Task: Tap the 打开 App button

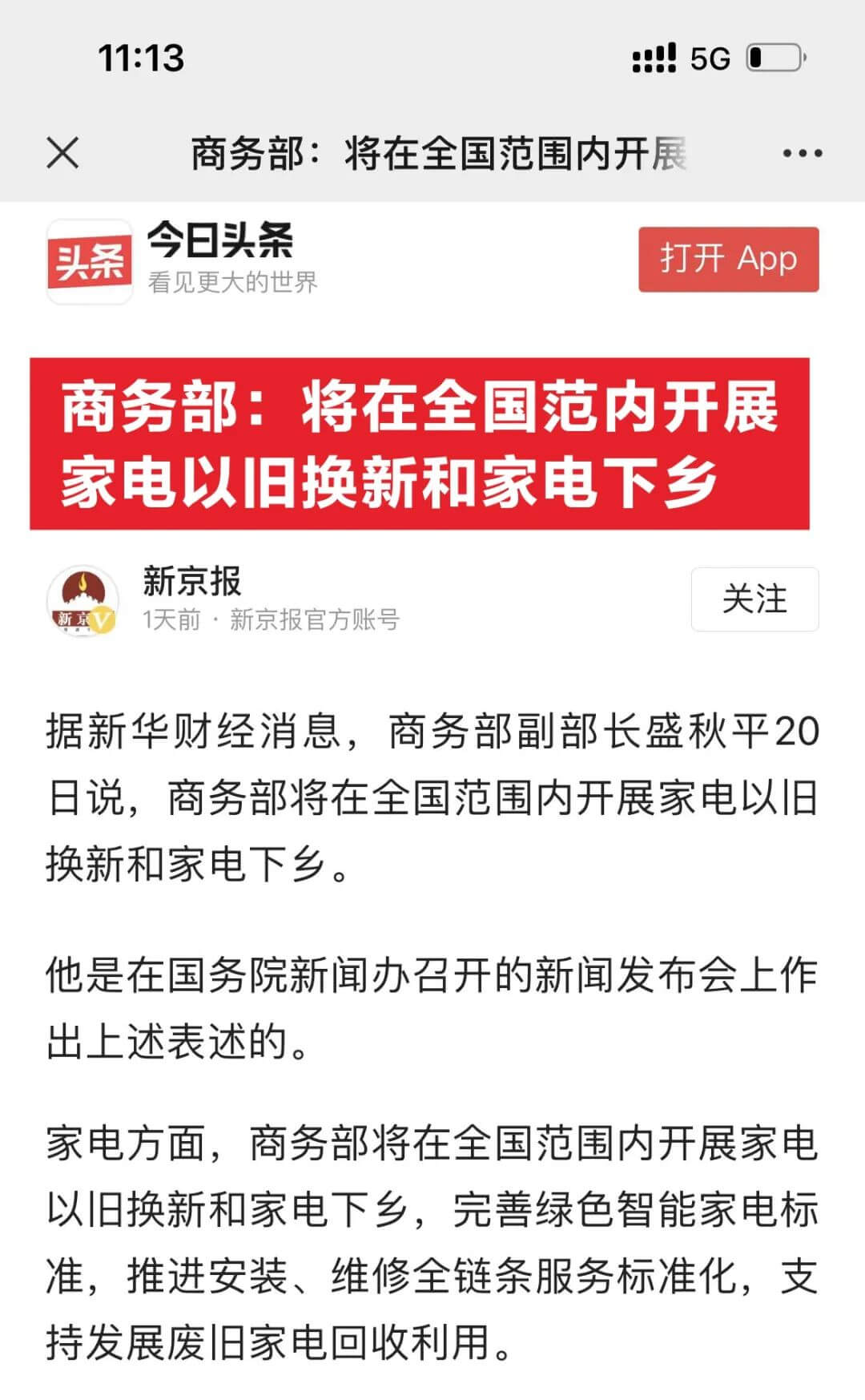Action: (x=728, y=260)
